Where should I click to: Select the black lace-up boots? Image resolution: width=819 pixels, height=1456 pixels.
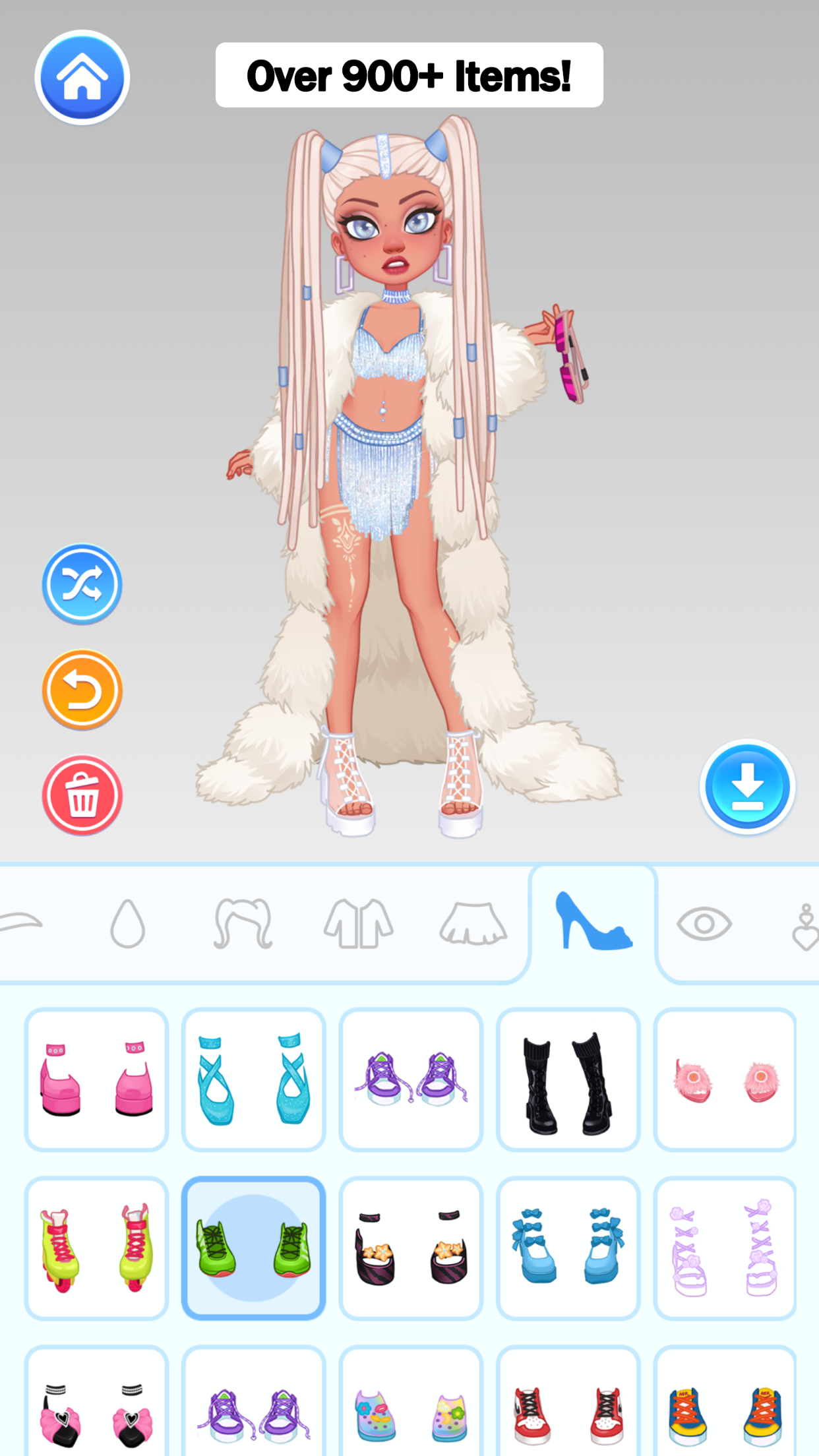pos(568,1079)
